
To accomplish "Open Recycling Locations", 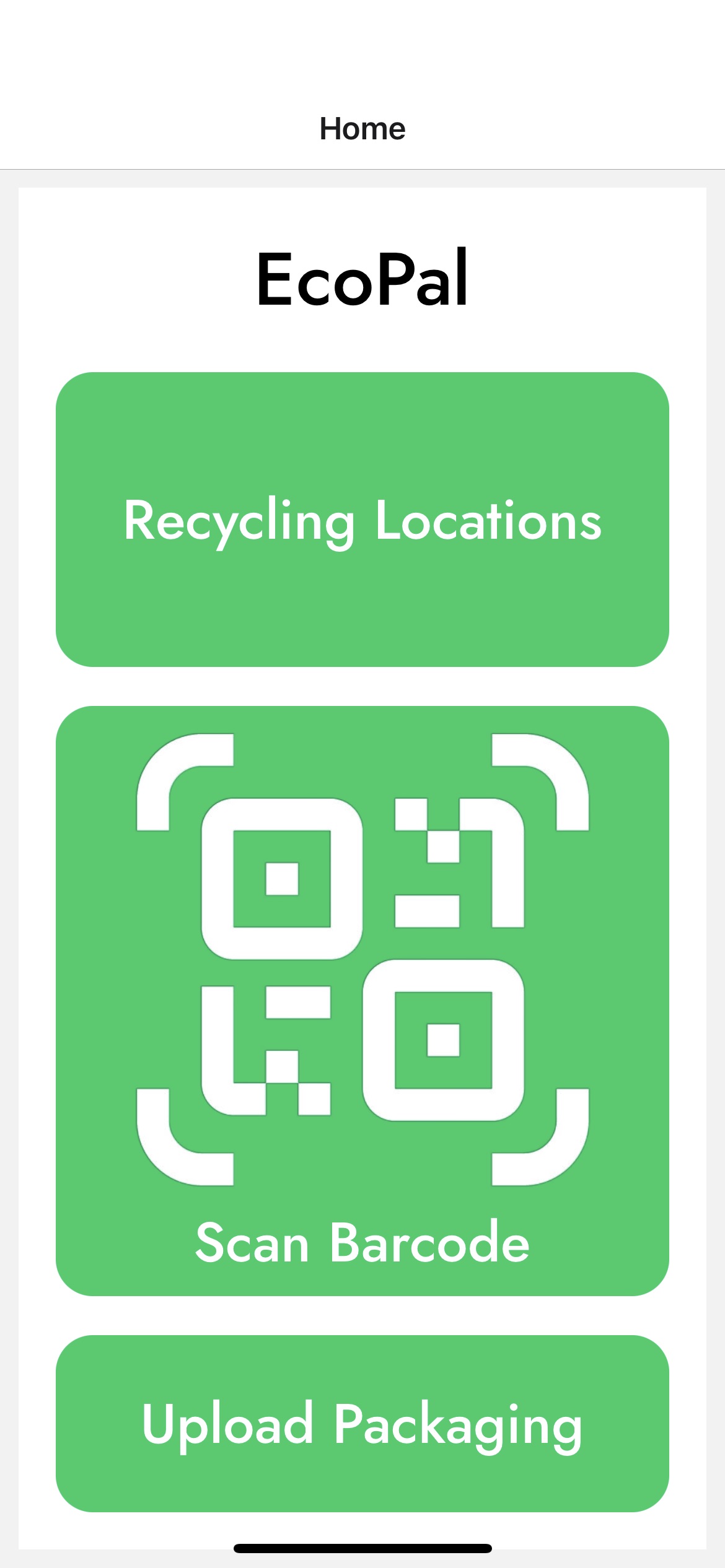I will 362,523.
